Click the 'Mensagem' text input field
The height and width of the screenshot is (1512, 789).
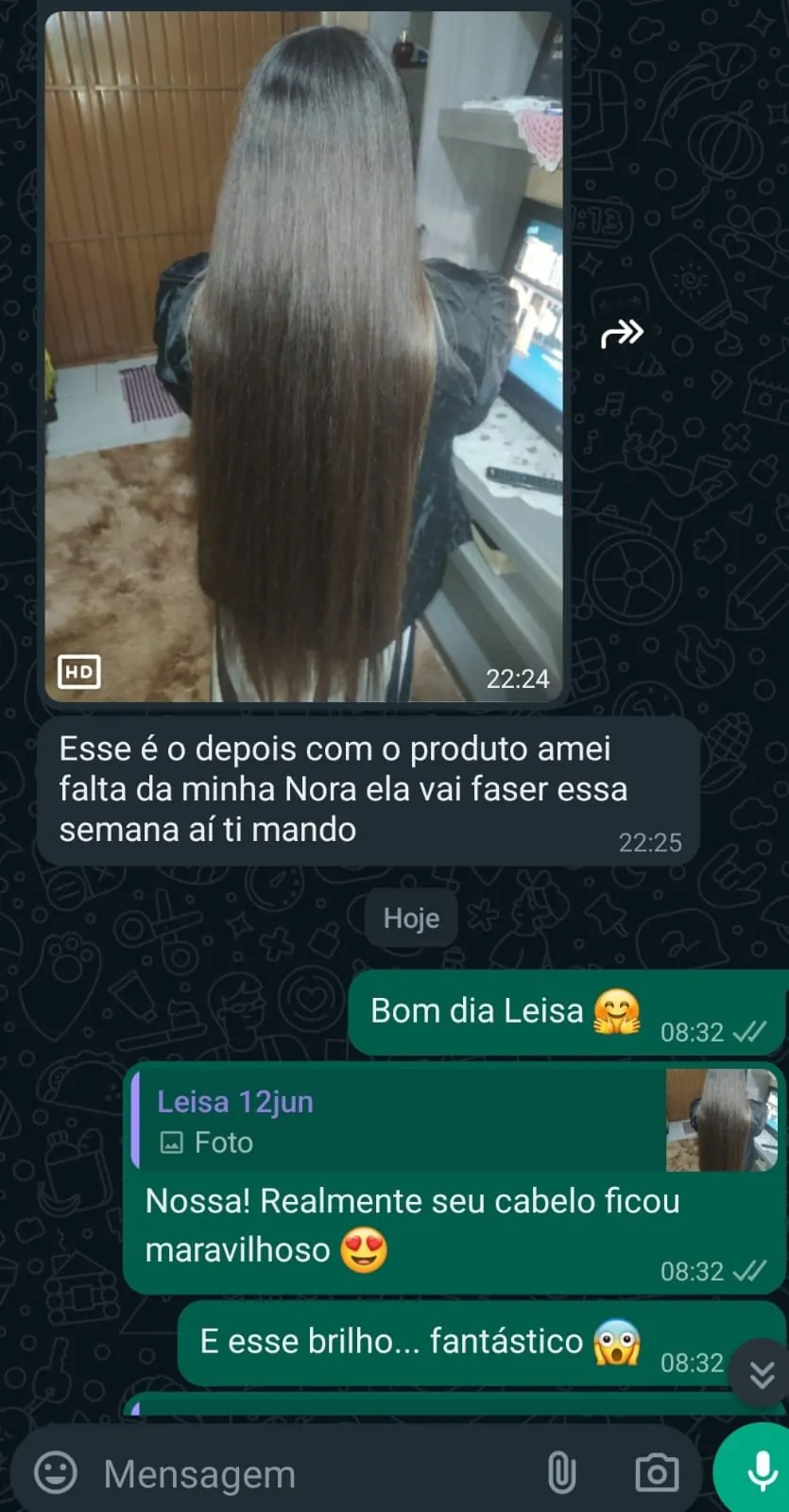click(x=283, y=1471)
